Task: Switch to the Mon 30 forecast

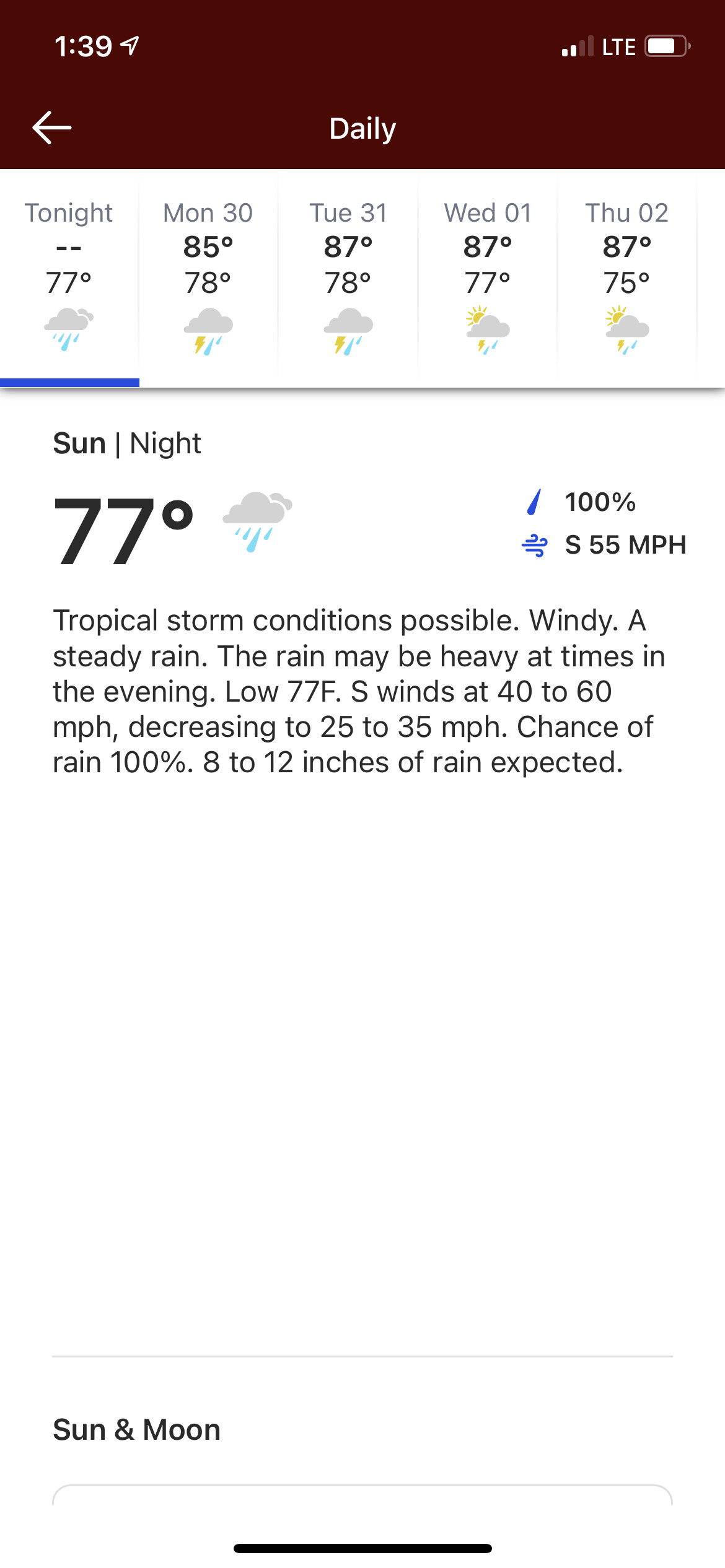Action: pos(209,277)
